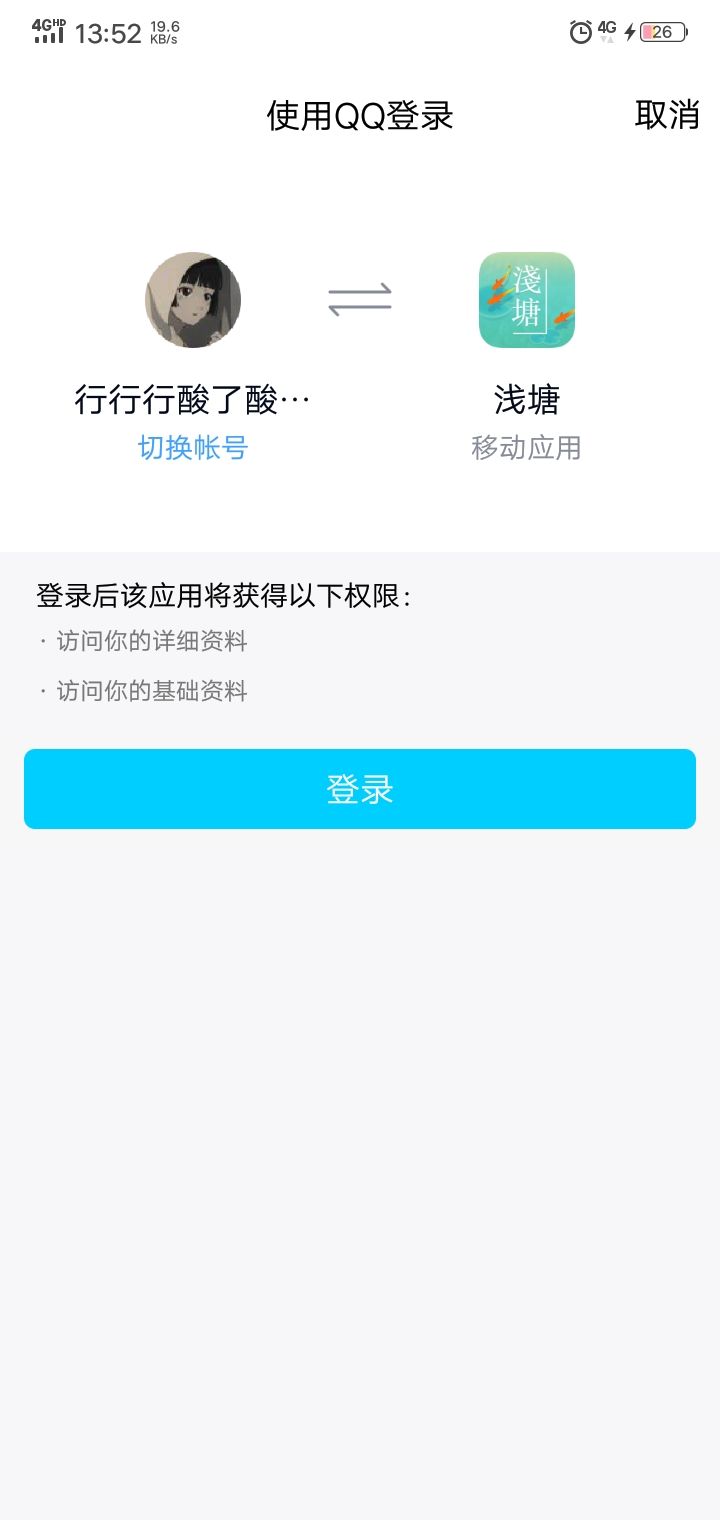Screen dimensions: 720x1520
Task: Click the network speed display 19.6 KB/s
Action: point(160,30)
